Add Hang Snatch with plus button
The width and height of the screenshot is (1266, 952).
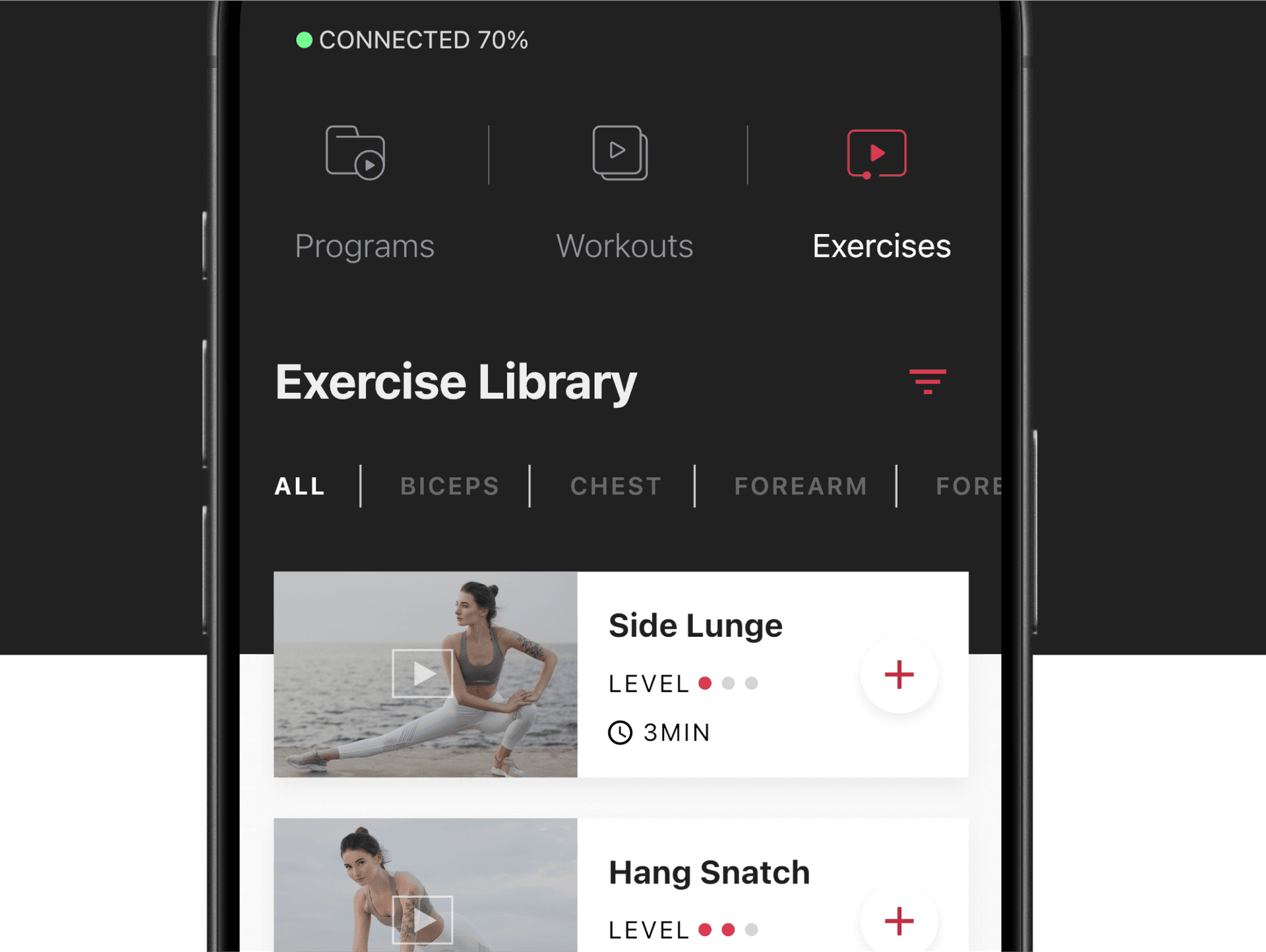[899, 921]
